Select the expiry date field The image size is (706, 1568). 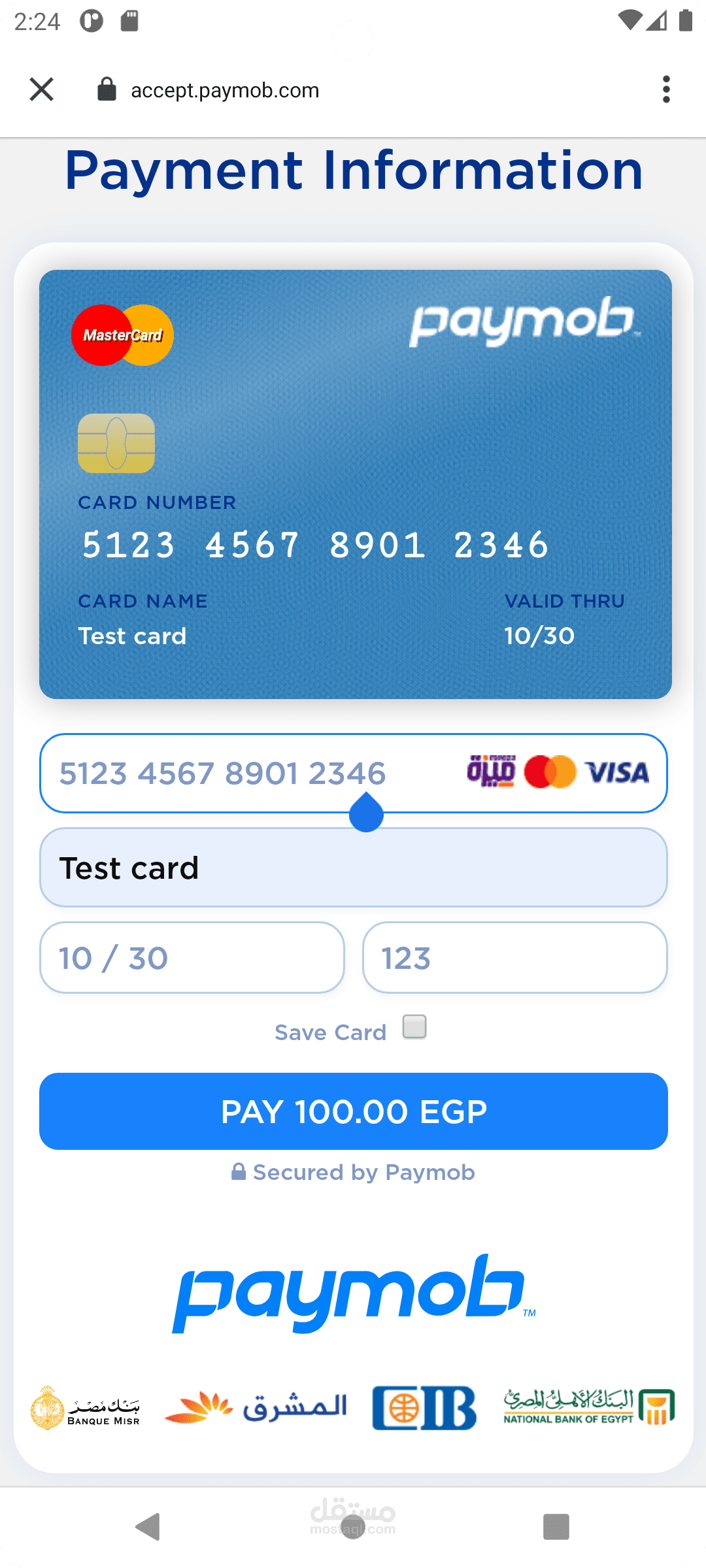(192, 958)
